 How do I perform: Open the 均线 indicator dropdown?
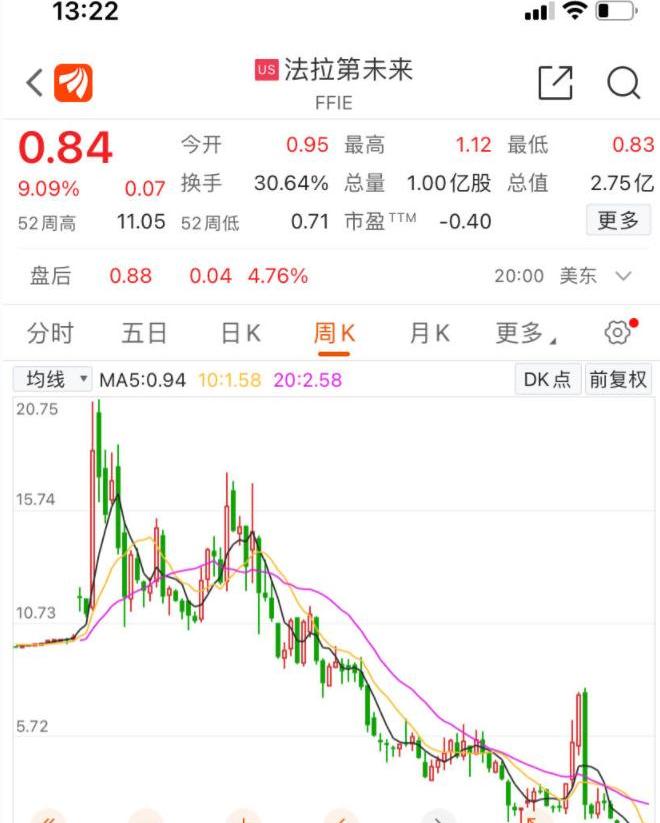point(54,380)
